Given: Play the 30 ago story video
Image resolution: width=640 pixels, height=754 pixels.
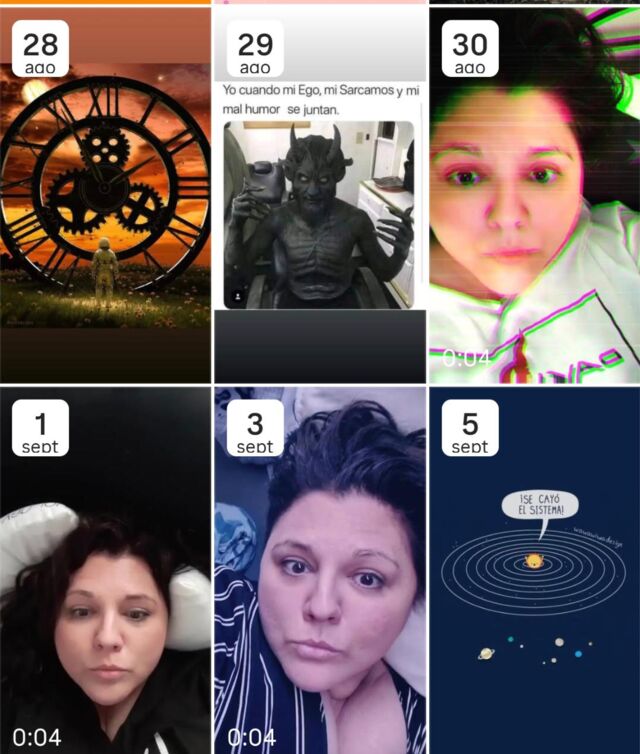Looking at the screenshot, I should (535, 195).
